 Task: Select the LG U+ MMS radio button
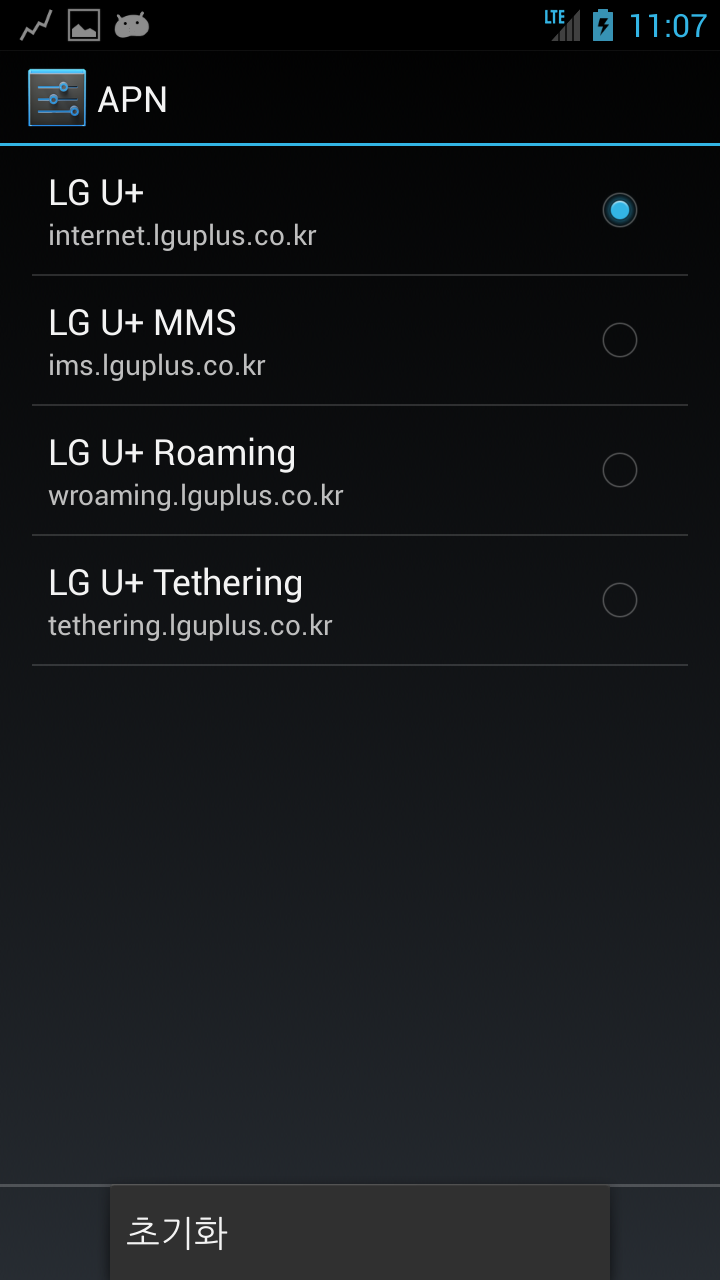point(620,340)
